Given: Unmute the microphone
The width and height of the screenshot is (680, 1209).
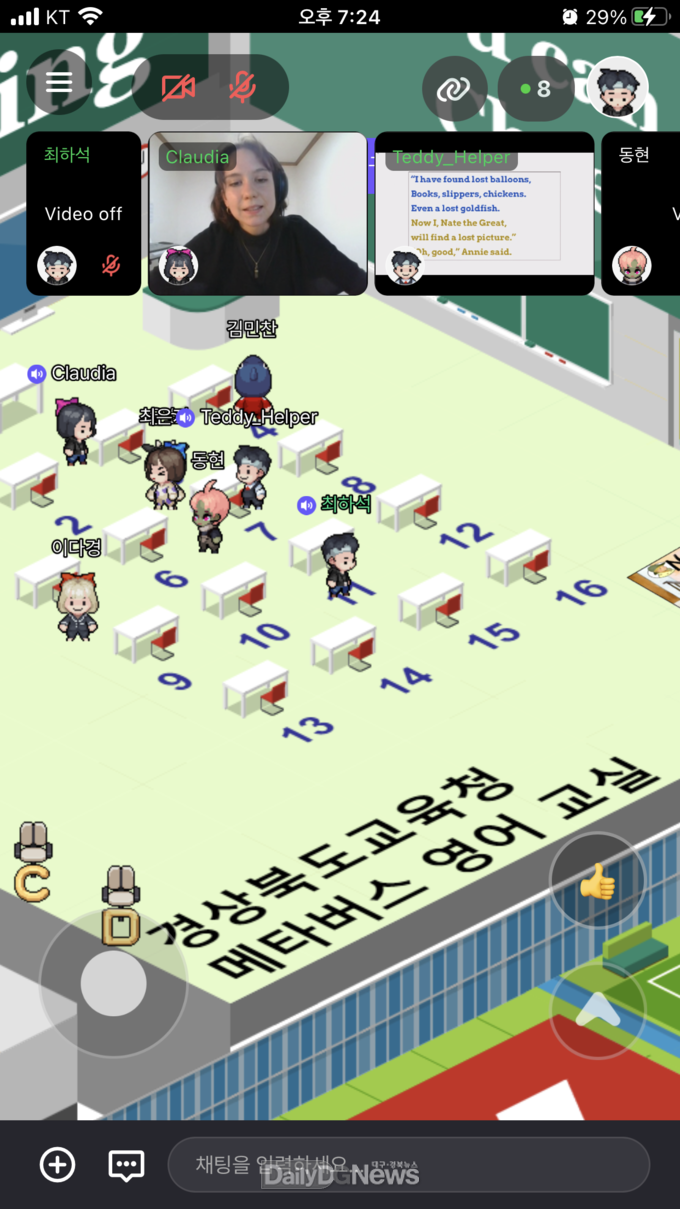Looking at the screenshot, I should [x=242, y=88].
